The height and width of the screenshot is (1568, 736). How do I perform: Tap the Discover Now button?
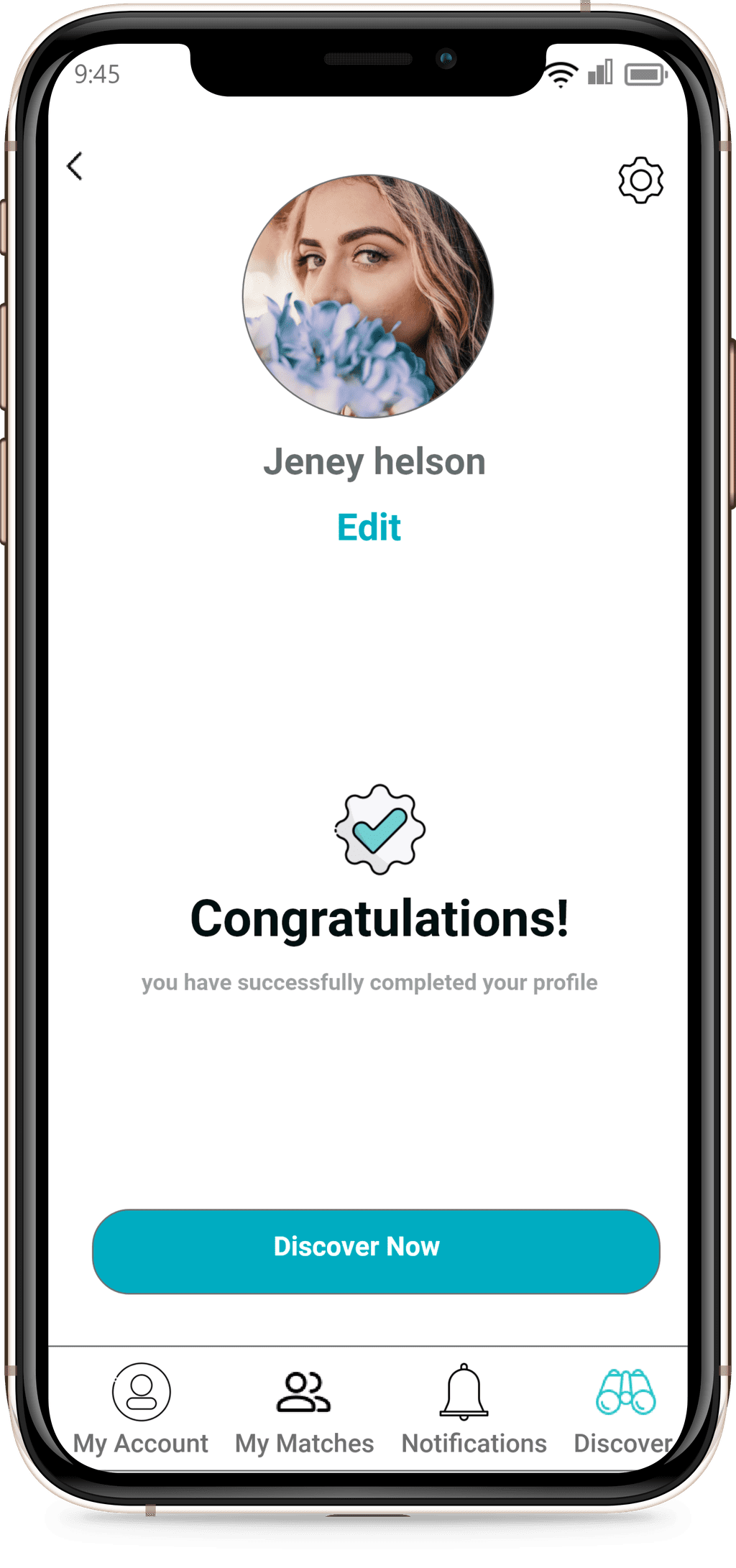pos(376,1252)
